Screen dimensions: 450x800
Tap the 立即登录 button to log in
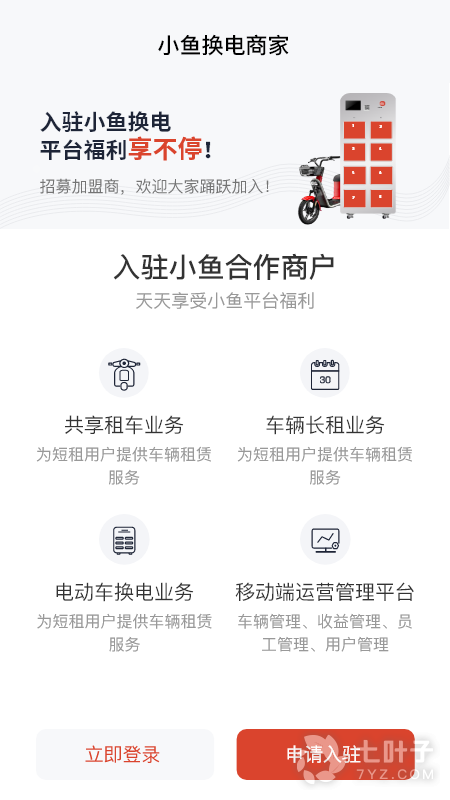pyautogui.click(x=124, y=754)
